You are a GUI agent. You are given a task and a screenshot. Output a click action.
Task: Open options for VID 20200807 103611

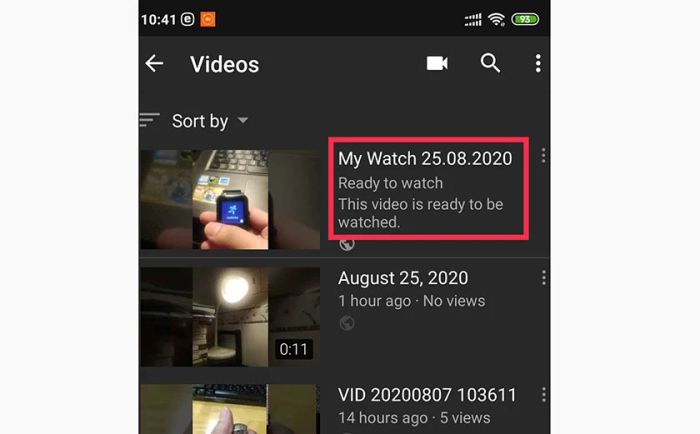coord(543,394)
